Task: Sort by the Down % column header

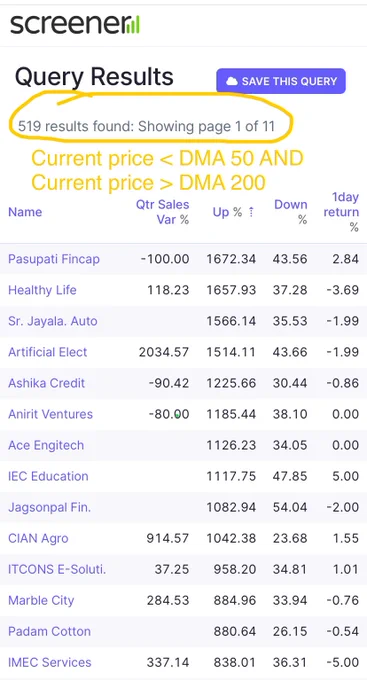Action: click(291, 212)
